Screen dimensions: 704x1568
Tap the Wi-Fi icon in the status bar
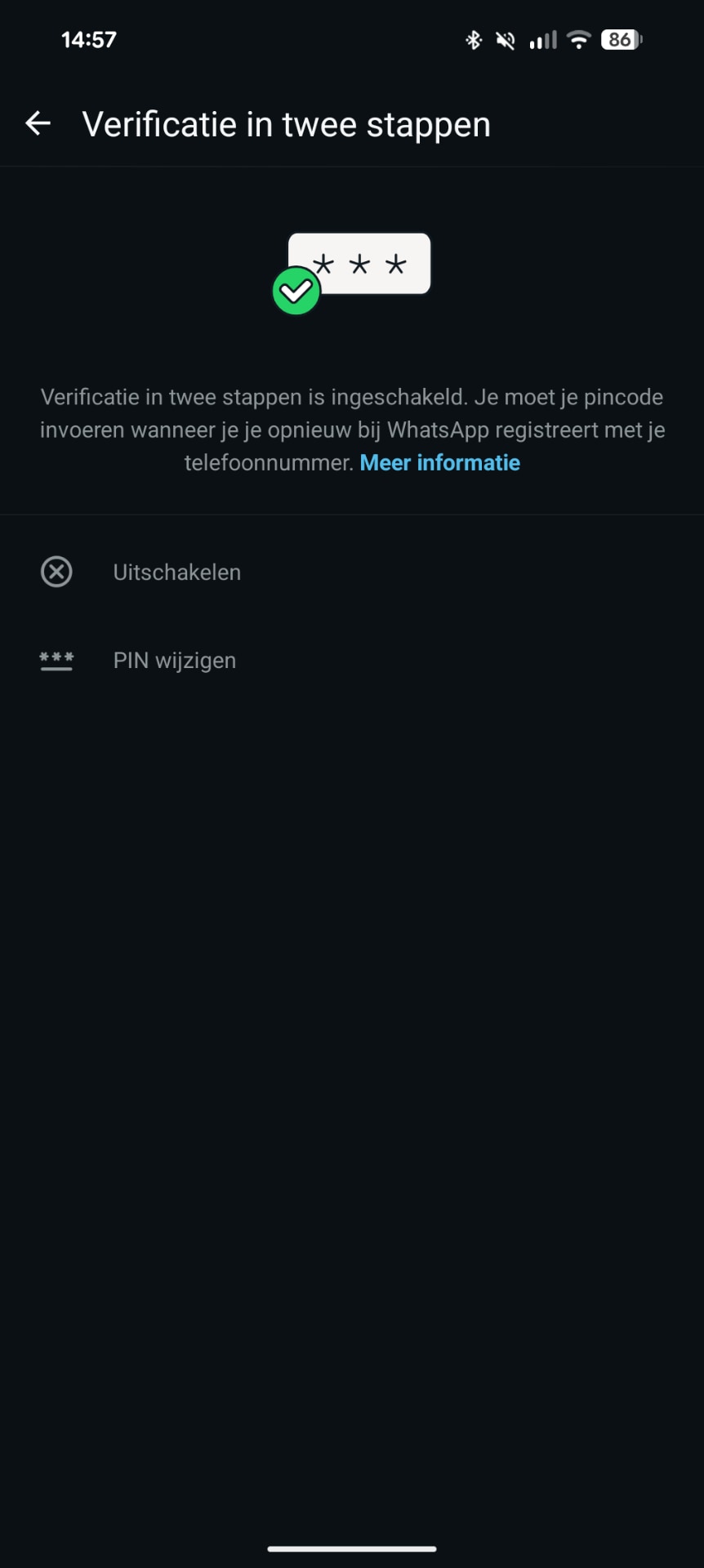(x=579, y=39)
